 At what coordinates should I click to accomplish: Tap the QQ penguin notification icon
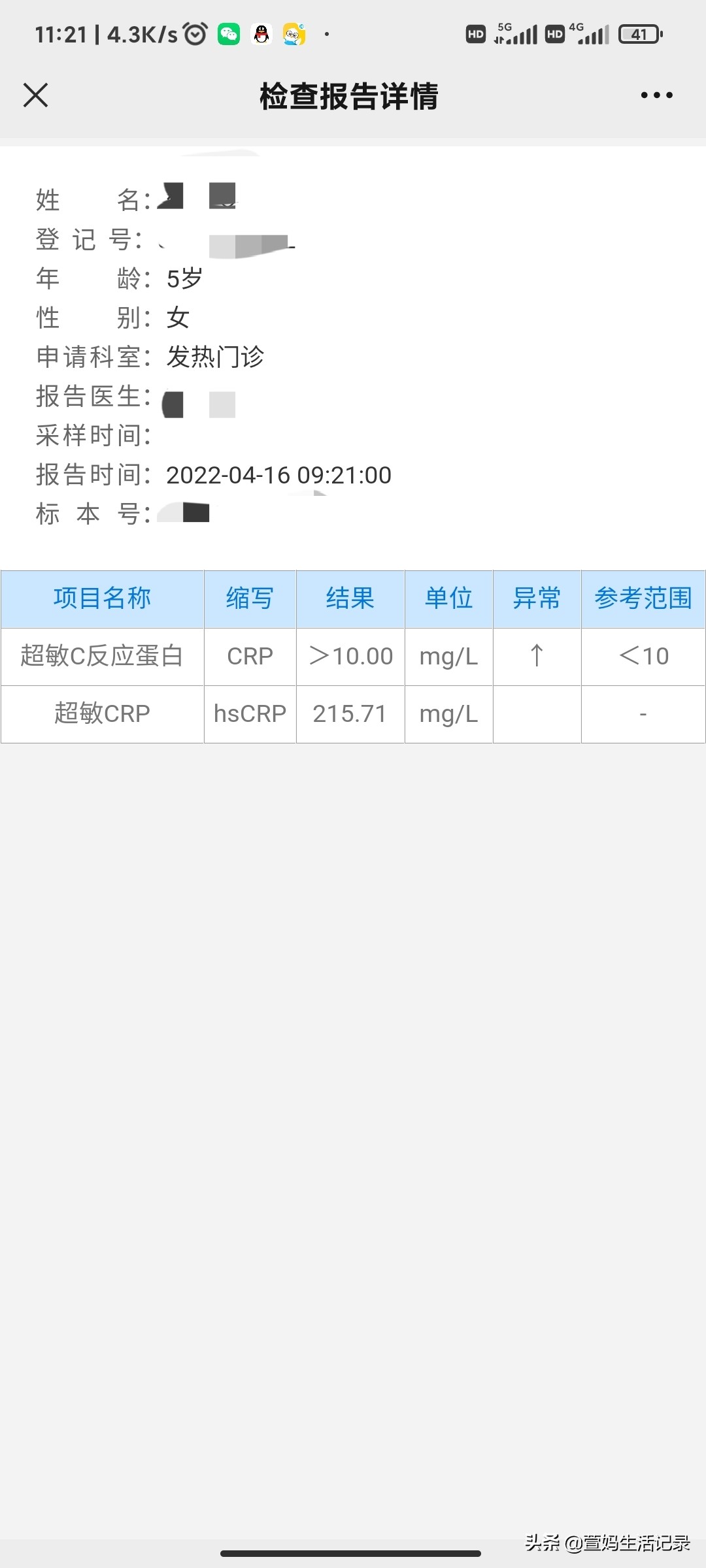click(261, 34)
